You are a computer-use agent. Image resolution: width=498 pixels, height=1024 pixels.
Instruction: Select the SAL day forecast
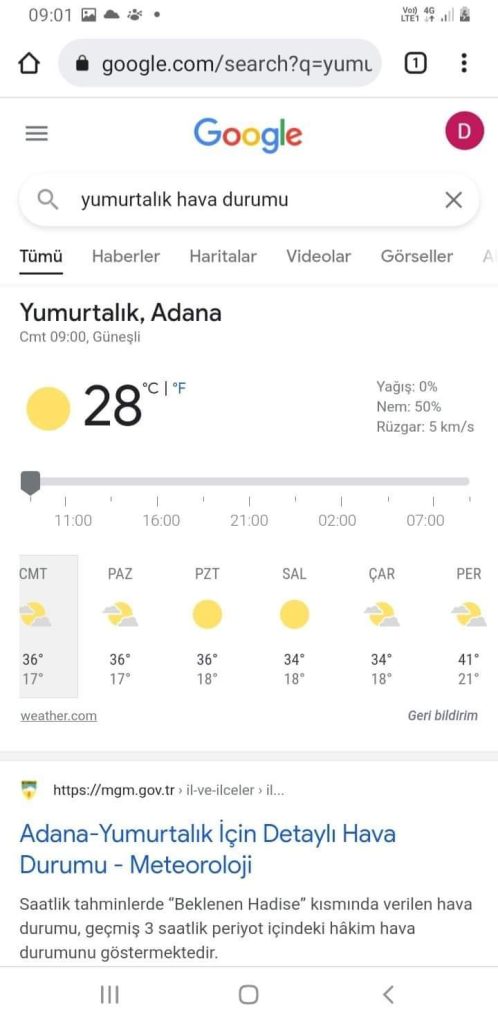click(x=294, y=627)
